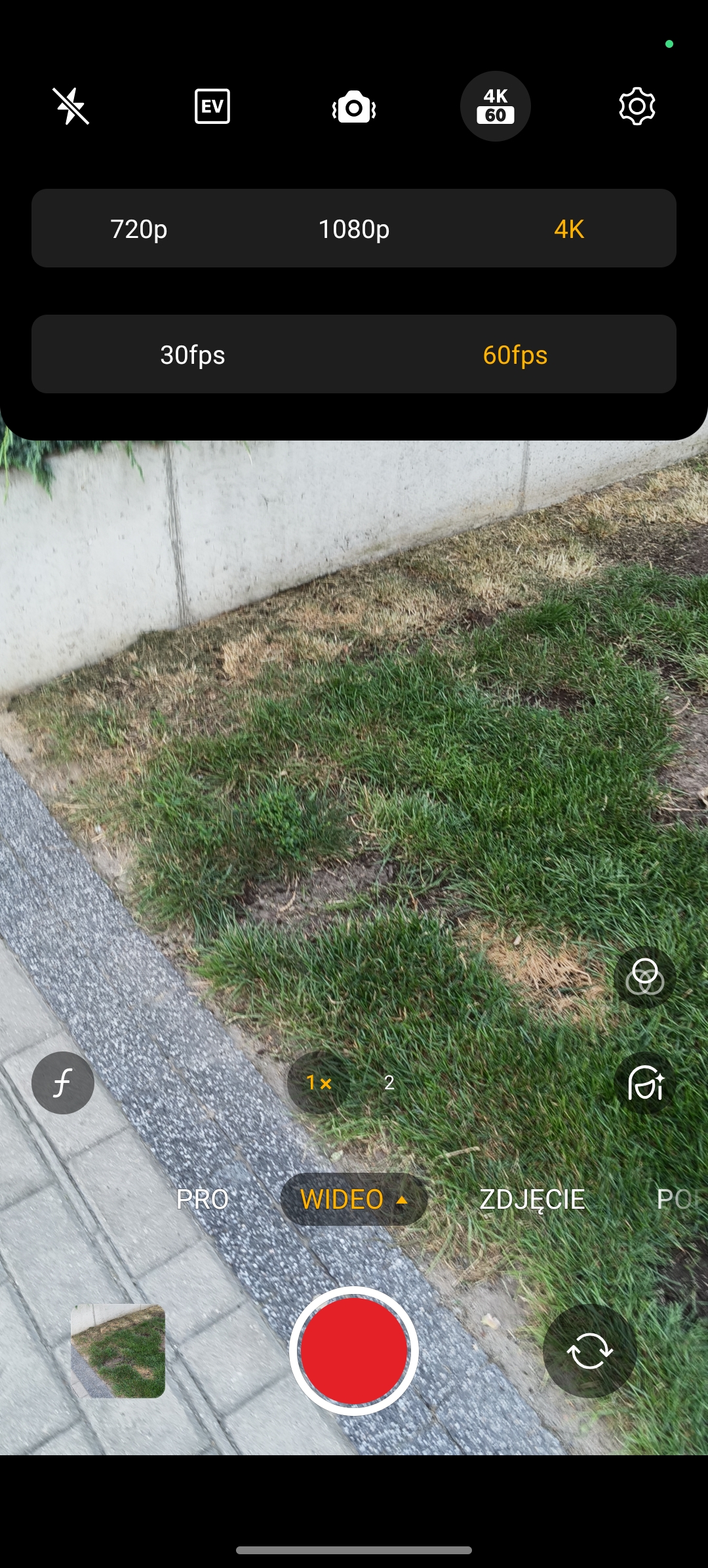Select 1080p resolution

pyautogui.click(x=354, y=229)
